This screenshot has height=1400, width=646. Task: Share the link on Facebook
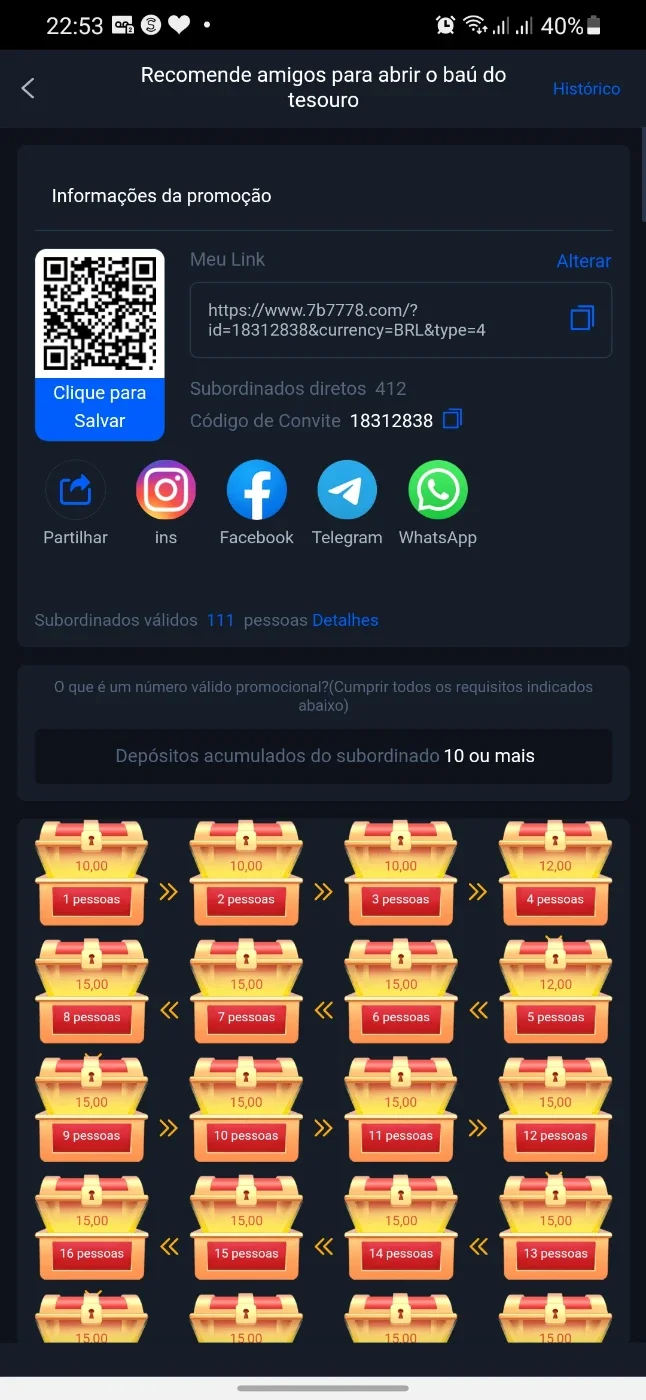[257, 504]
